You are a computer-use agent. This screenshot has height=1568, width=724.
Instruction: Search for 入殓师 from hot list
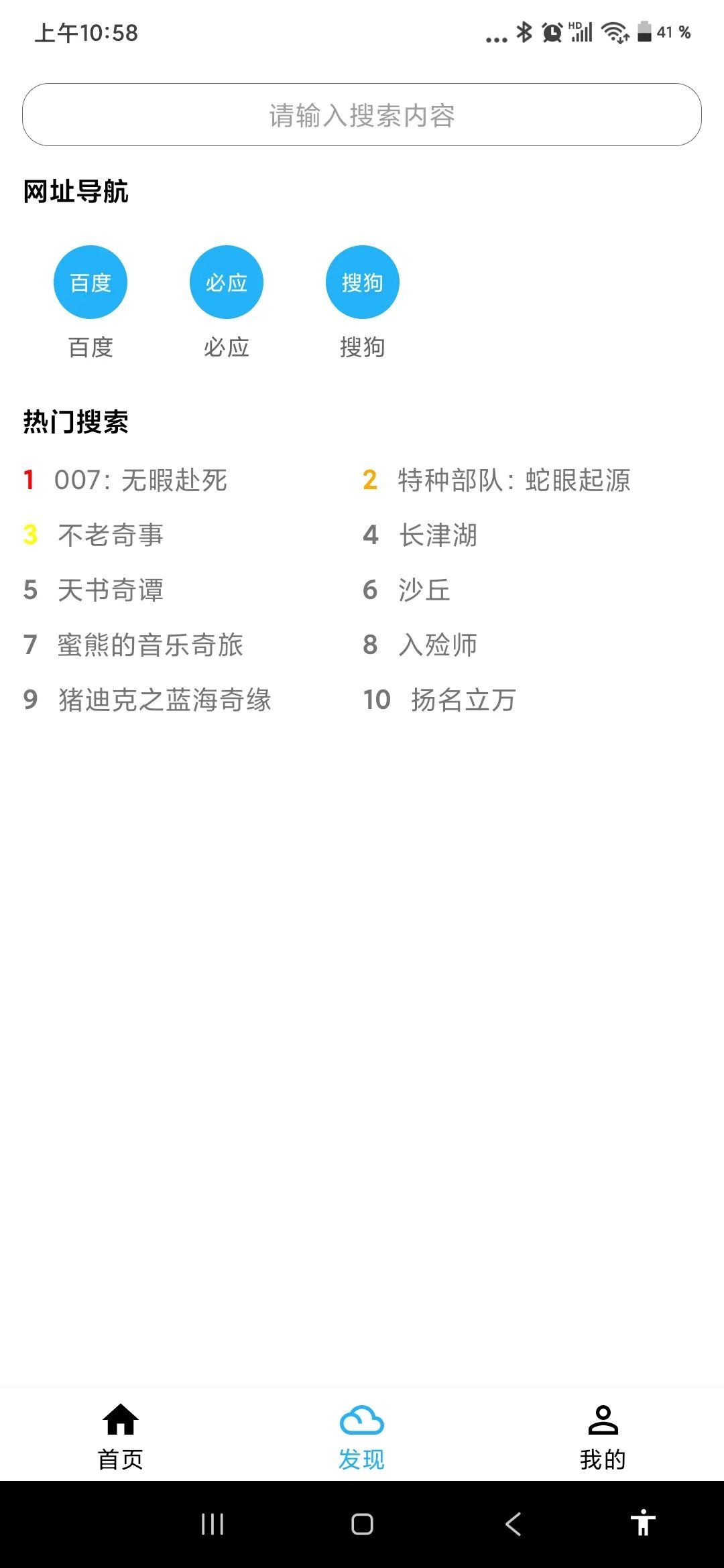point(438,645)
